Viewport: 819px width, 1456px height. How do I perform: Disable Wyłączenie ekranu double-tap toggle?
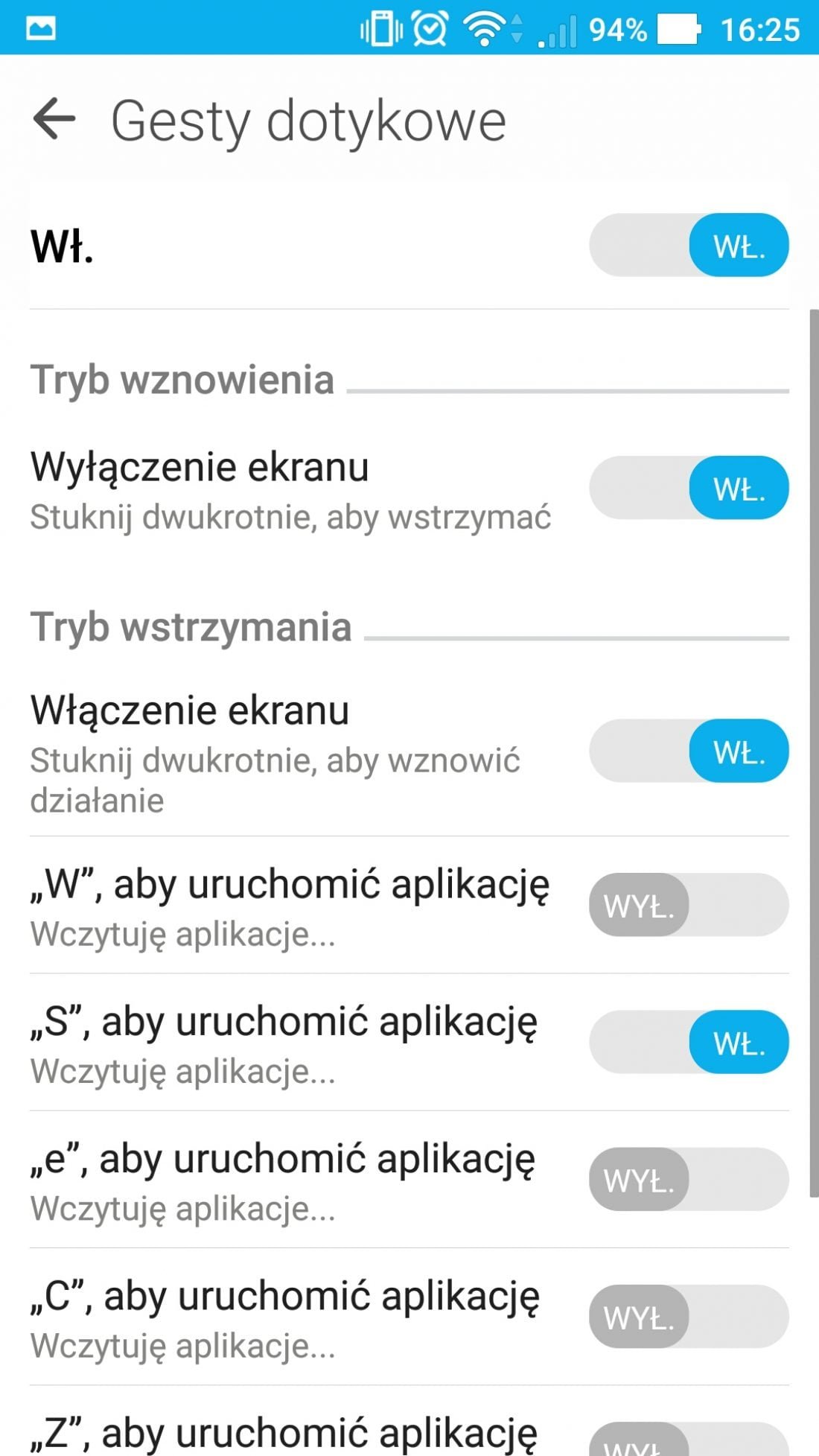(689, 488)
